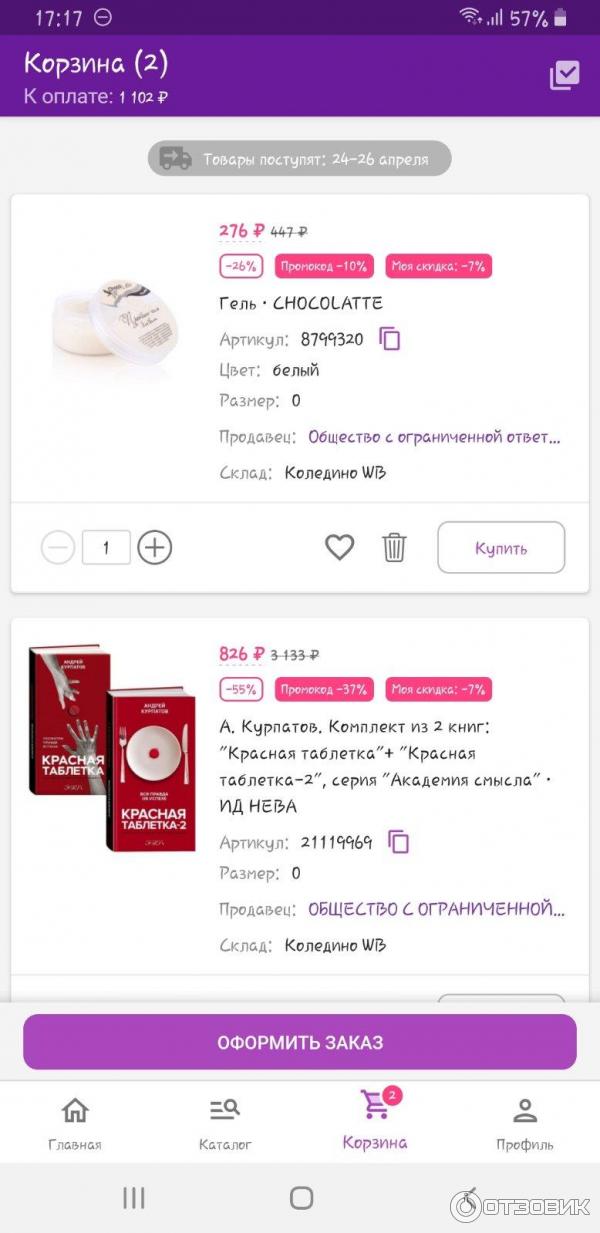This screenshot has height=1233, width=600.
Task: Edit the quantity field for the gel
Action: [106, 548]
